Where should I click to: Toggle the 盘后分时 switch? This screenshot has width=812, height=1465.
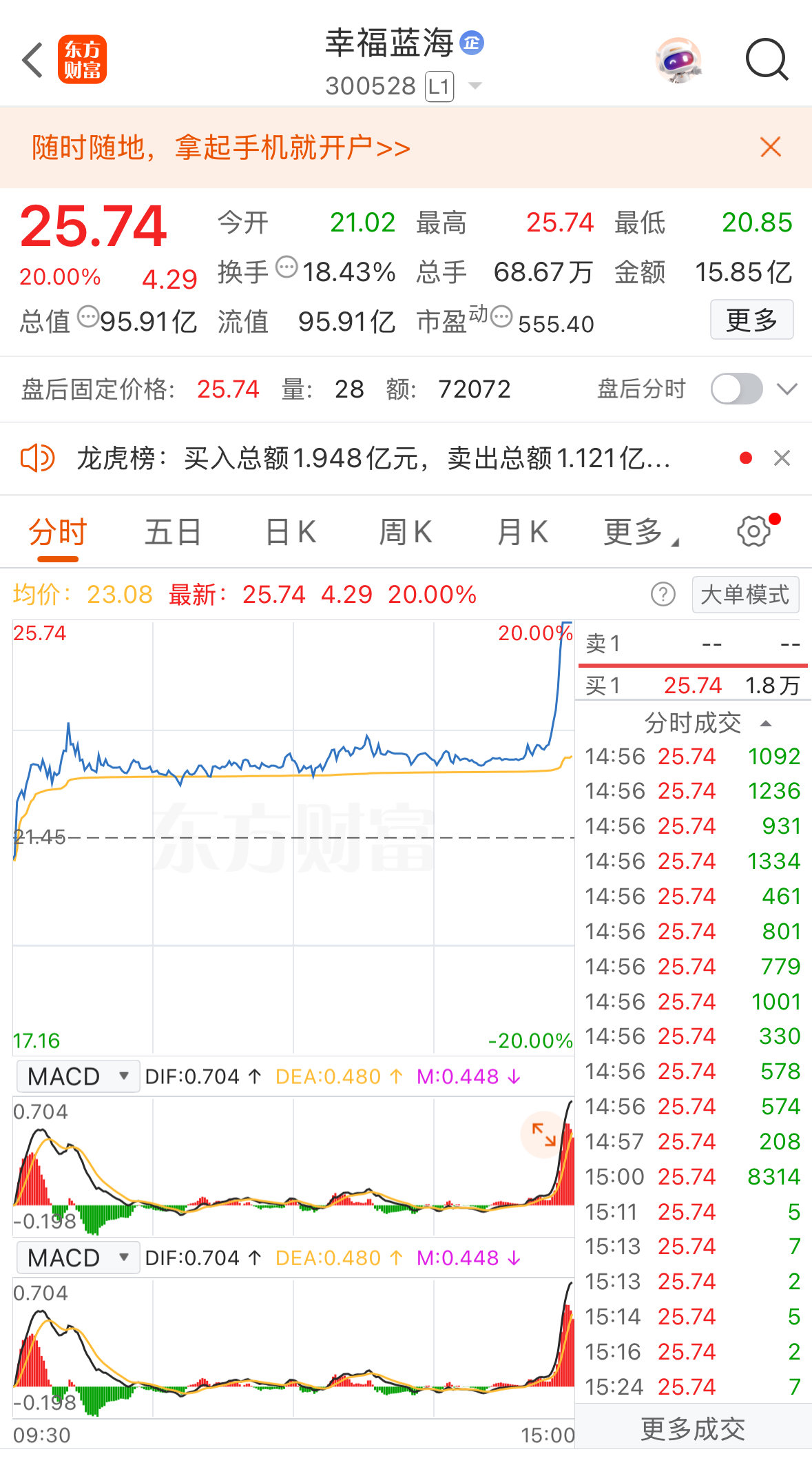click(x=737, y=389)
